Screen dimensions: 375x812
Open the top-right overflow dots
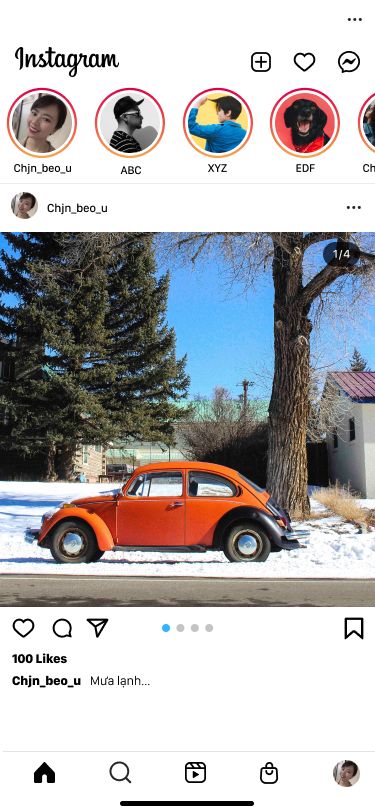[355, 20]
